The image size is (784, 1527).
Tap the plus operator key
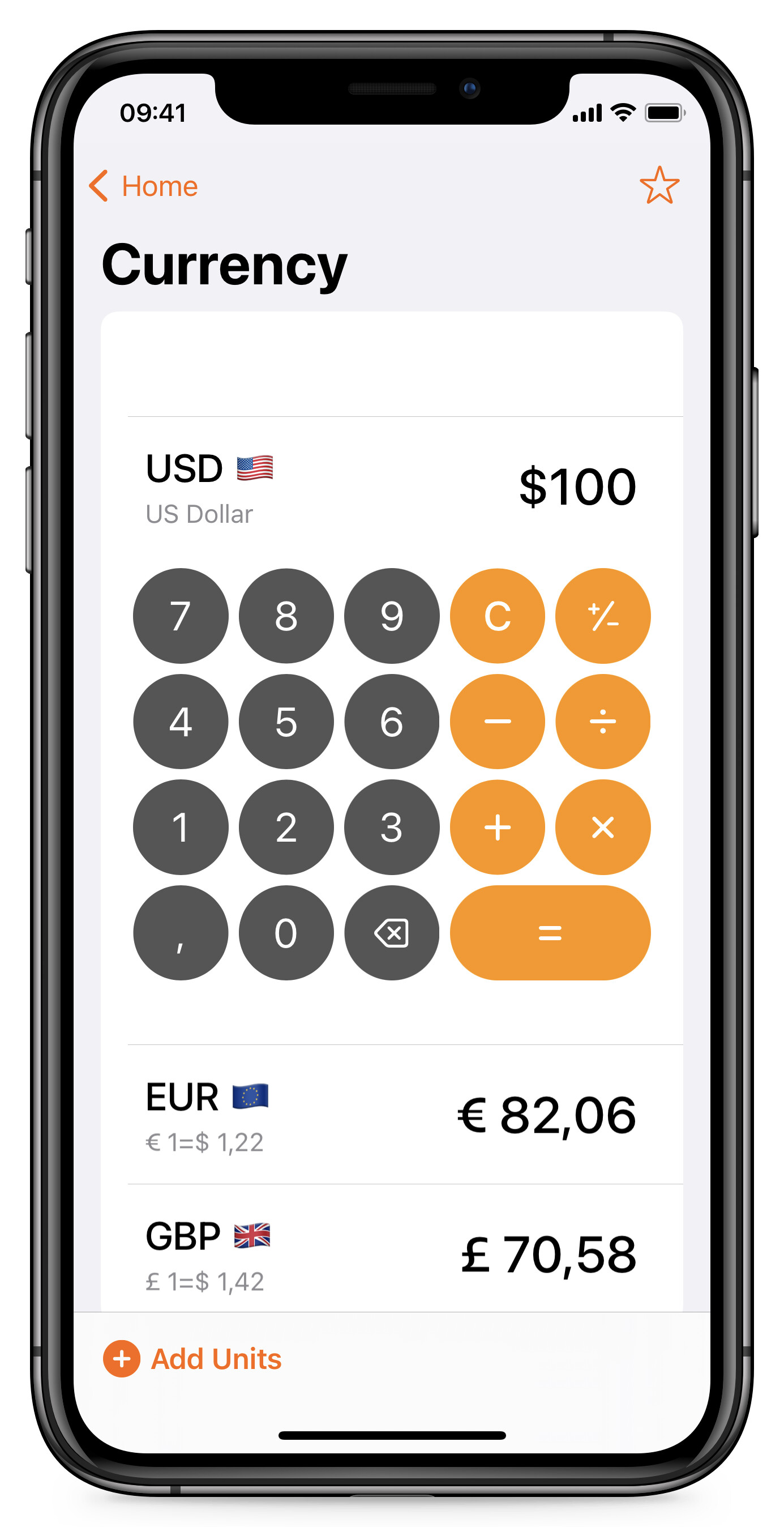point(497,827)
